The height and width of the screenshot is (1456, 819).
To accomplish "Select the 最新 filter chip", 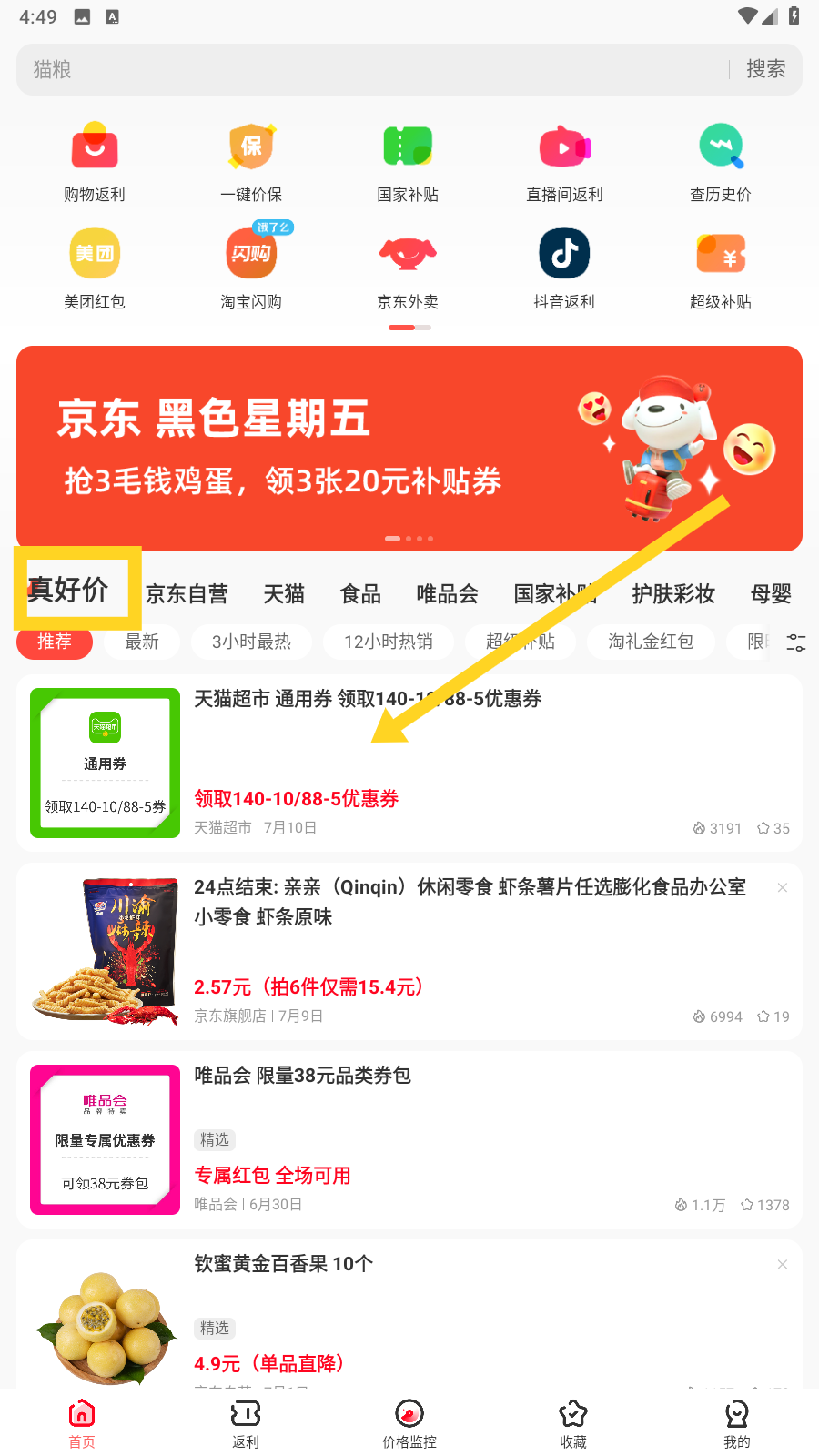I will pyautogui.click(x=142, y=642).
